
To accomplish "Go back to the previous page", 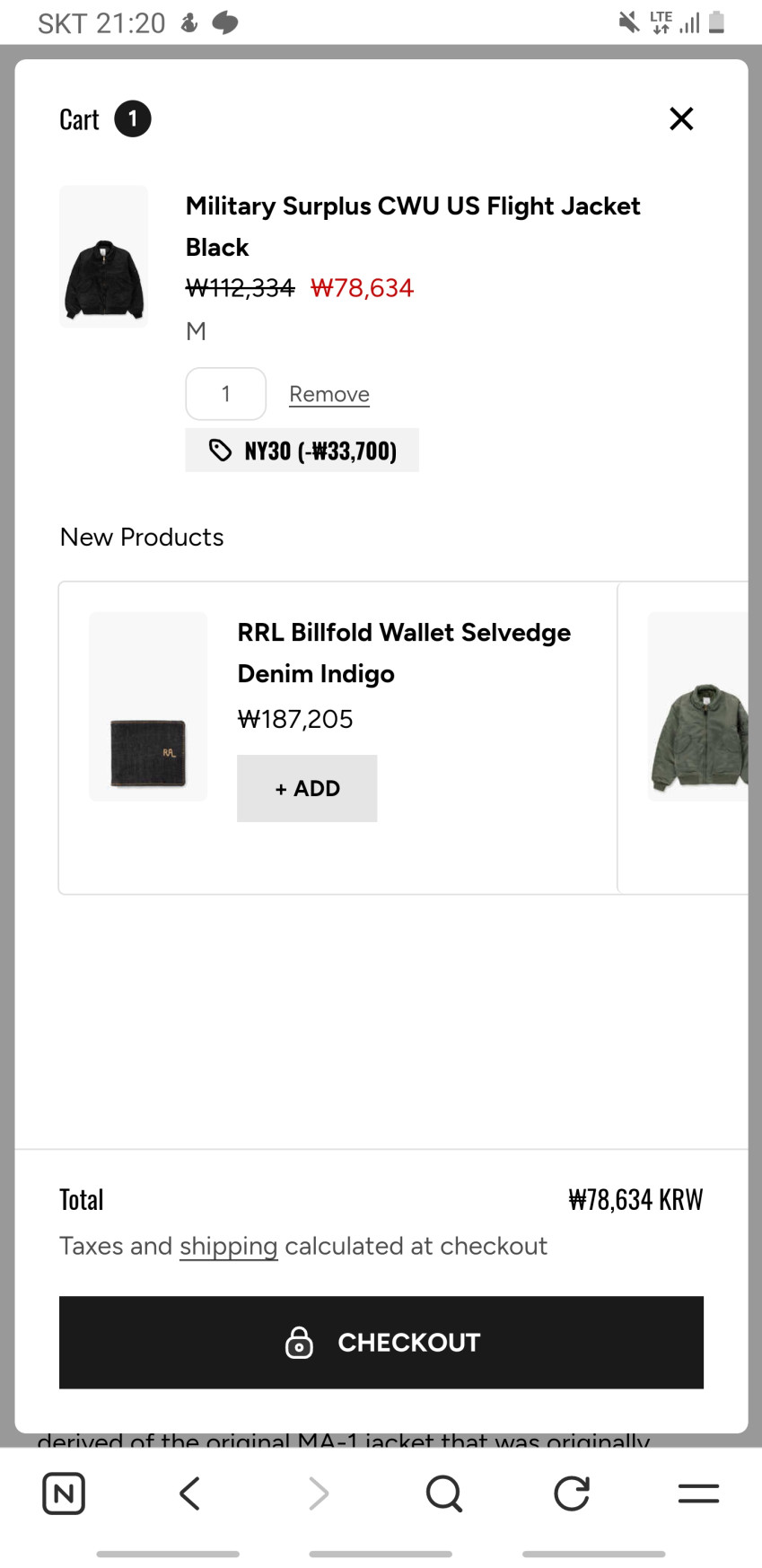I will coord(189,1494).
